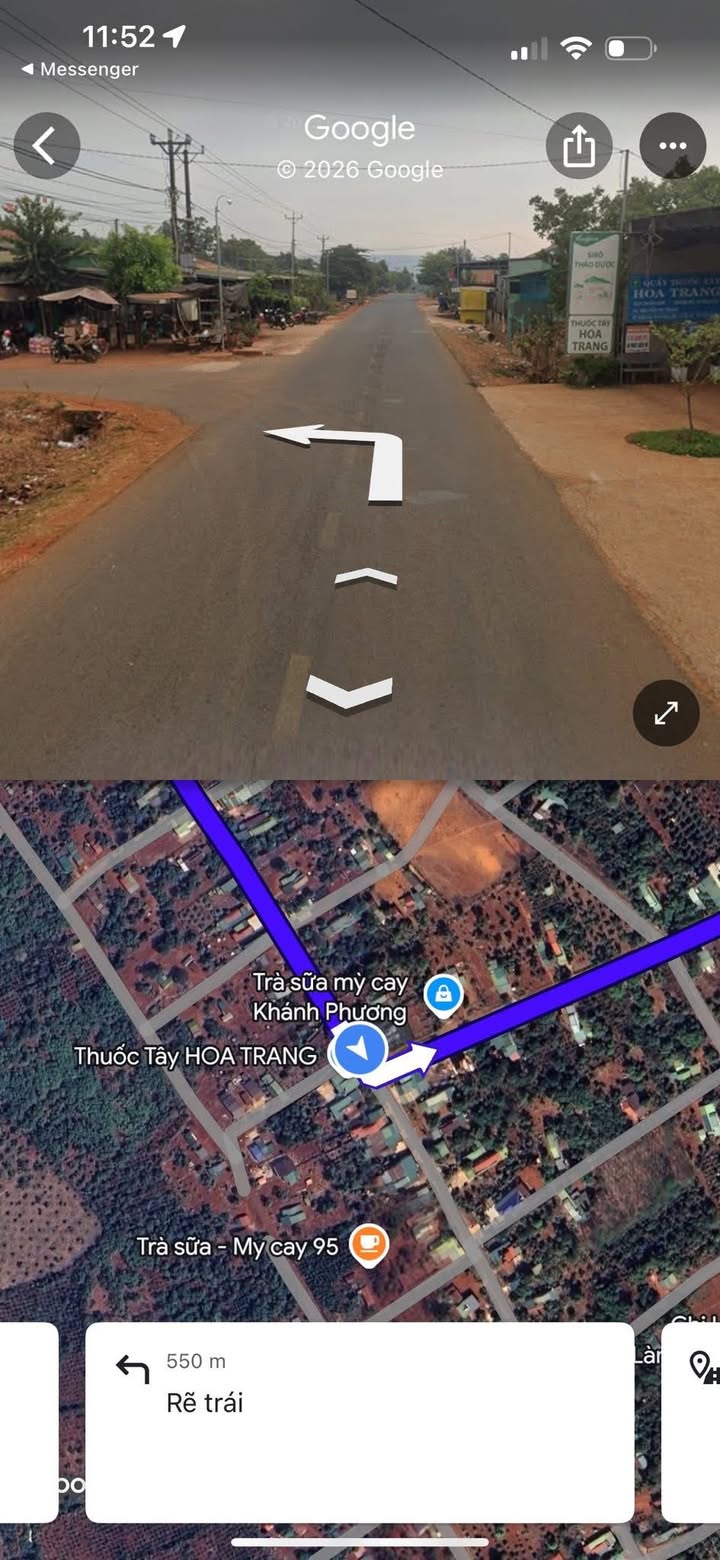Show the next direction step card
This screenshot has width=720, height=1560.
(694, 1421)
